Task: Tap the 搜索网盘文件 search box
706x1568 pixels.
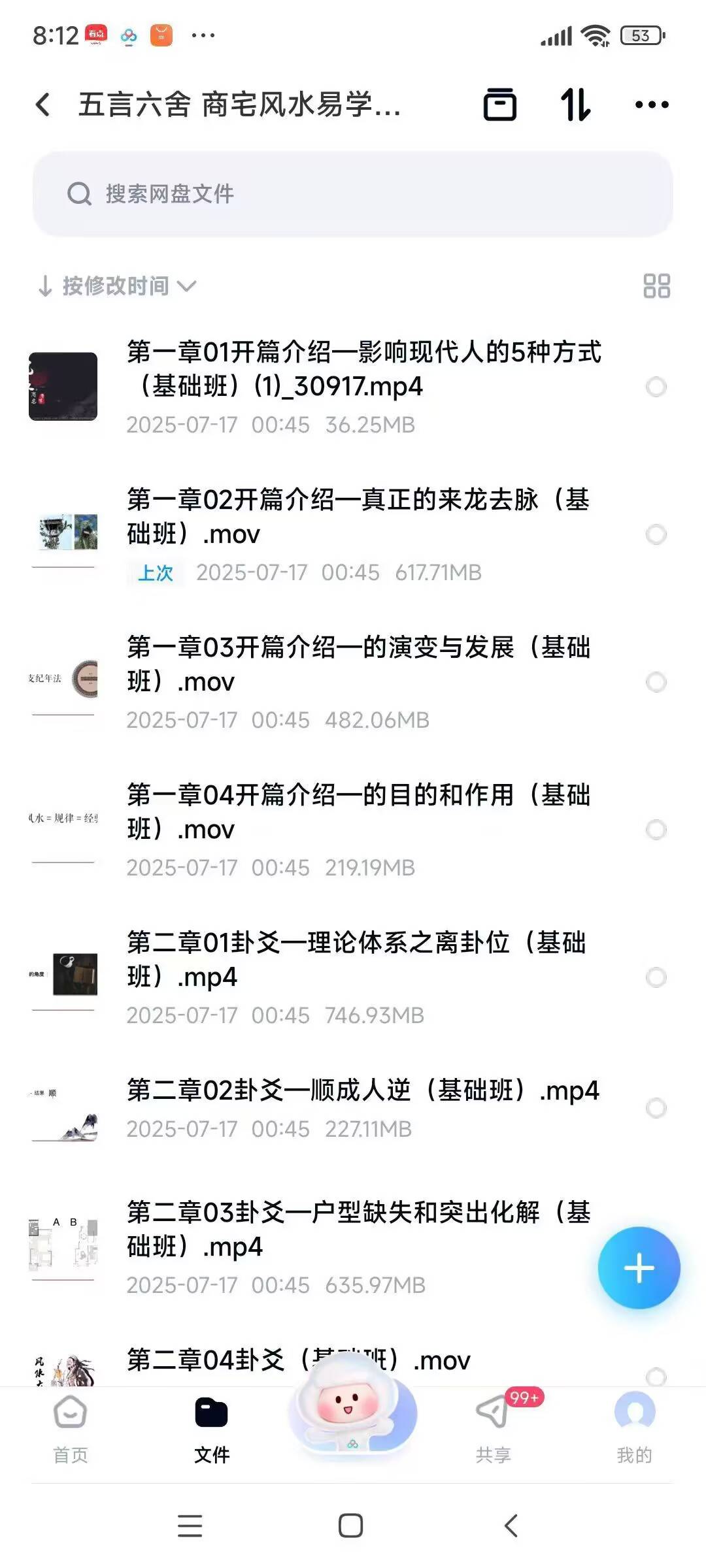Action: [x=353, y=194]
